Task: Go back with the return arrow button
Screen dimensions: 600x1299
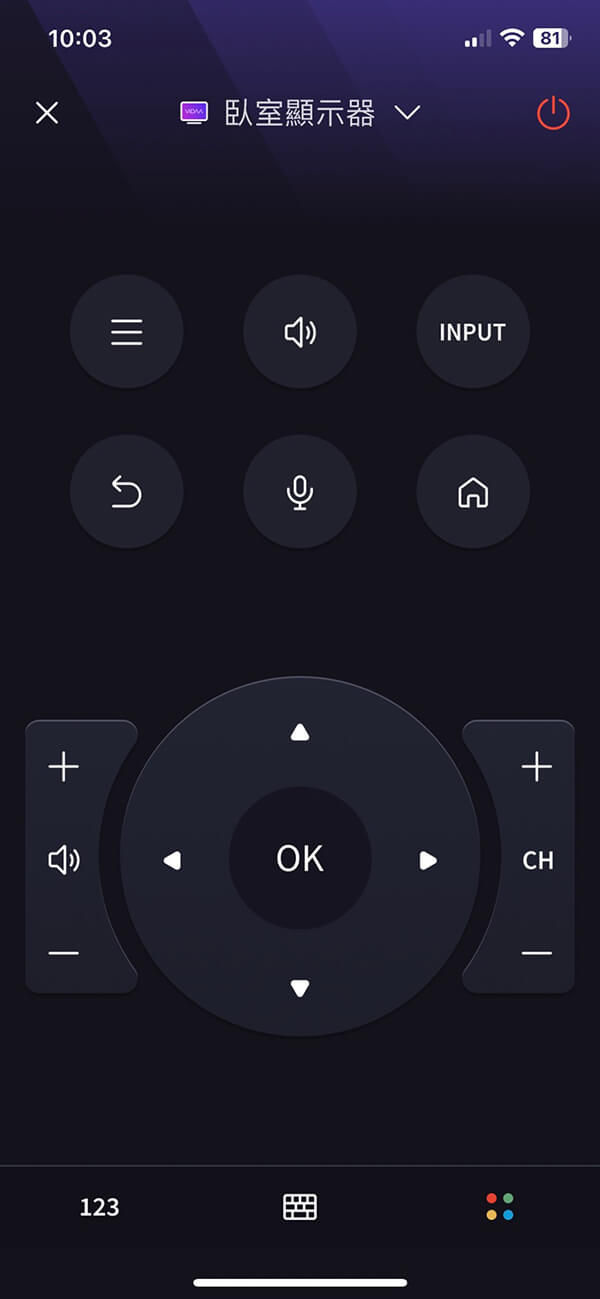Action: (x=127, y=492)
